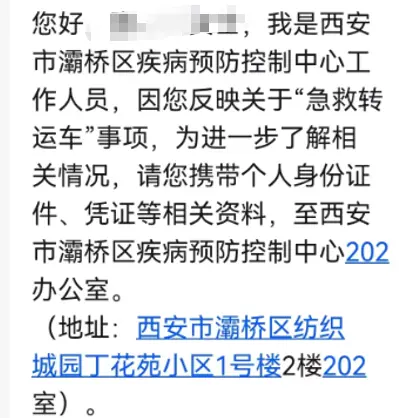Tap the 202 link after 2楼
399x418 pixels.
(345, 366)
